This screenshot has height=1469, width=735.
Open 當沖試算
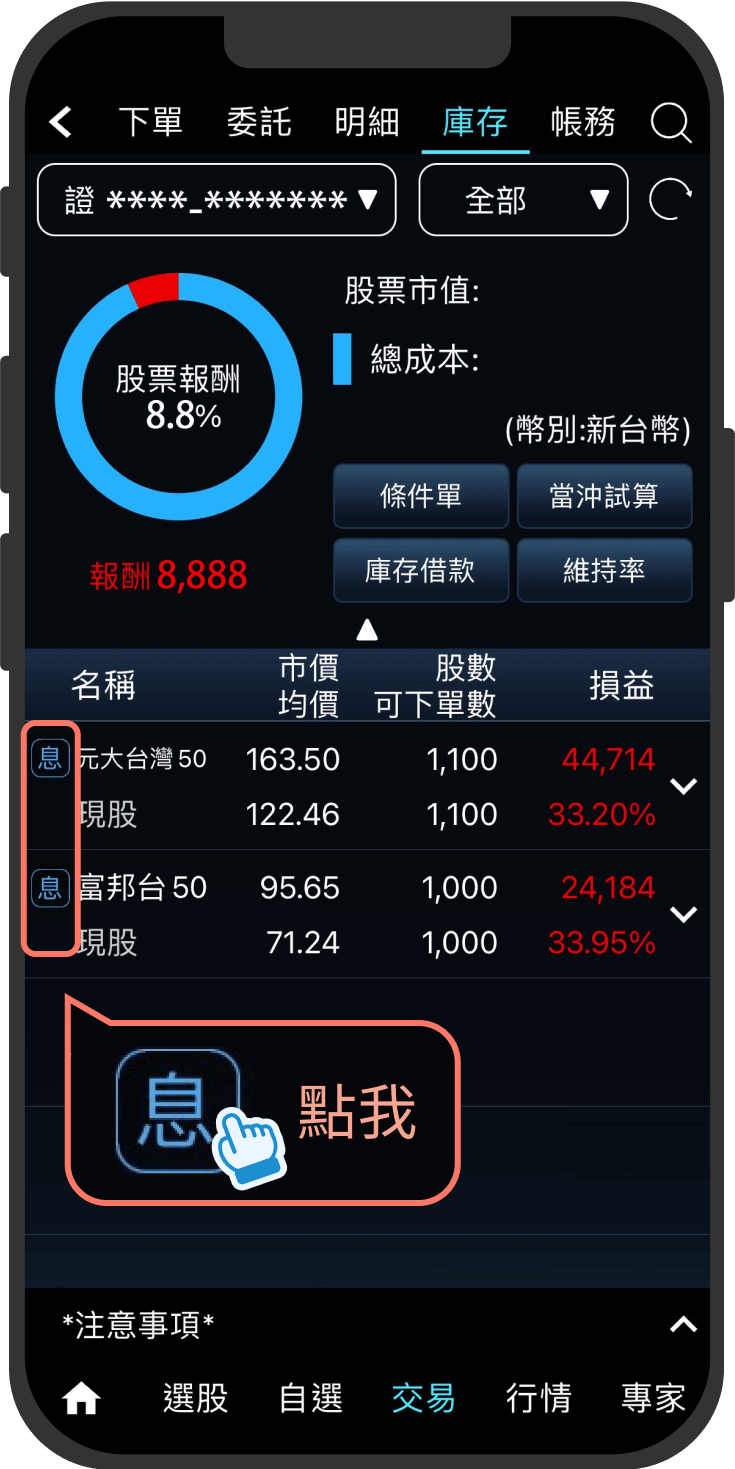pyautogui.click(x=604, y=496)
